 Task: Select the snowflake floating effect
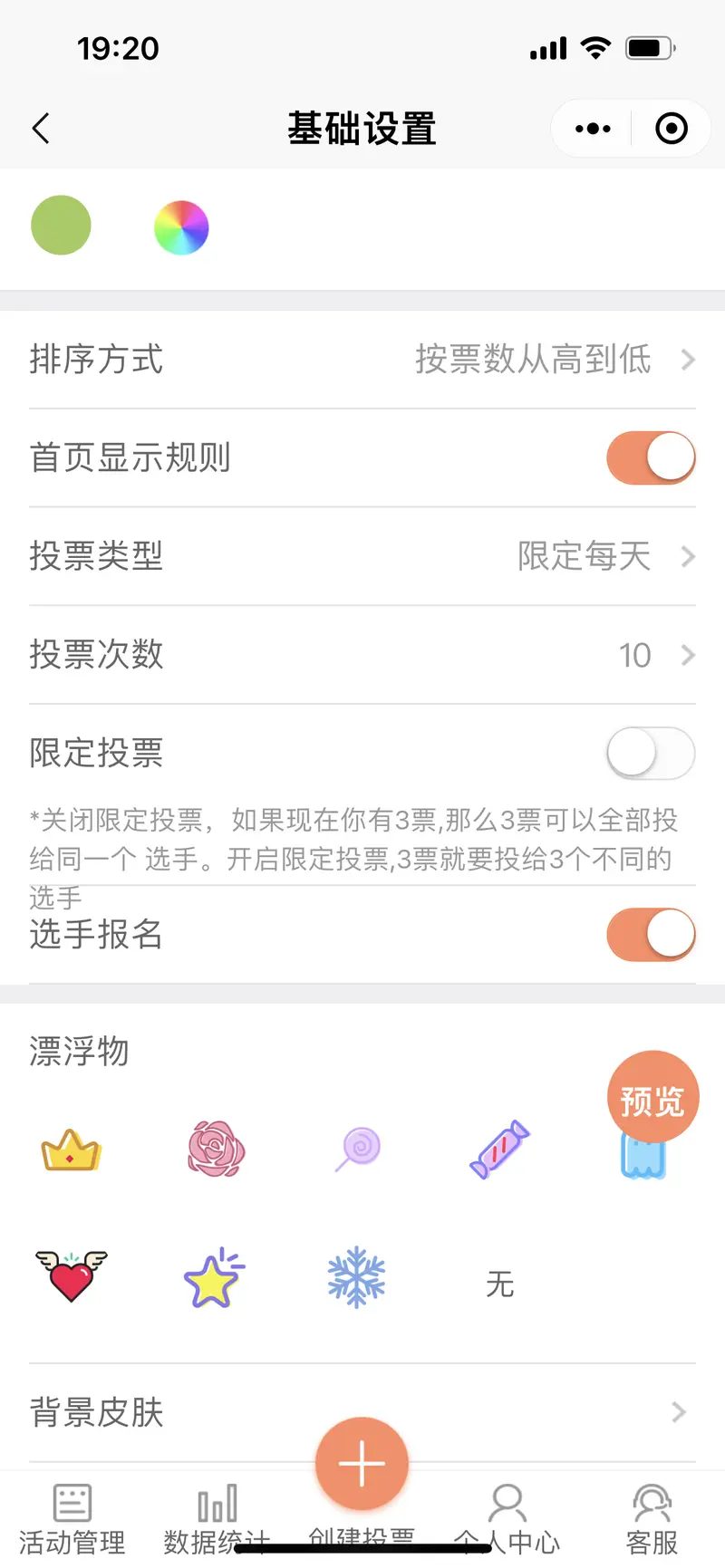(356, 1276)
